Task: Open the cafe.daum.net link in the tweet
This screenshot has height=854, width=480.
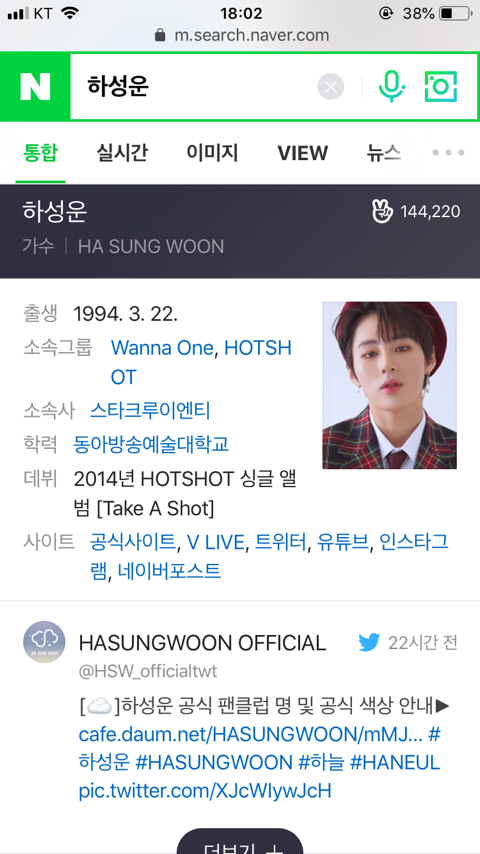Action: 251,734
